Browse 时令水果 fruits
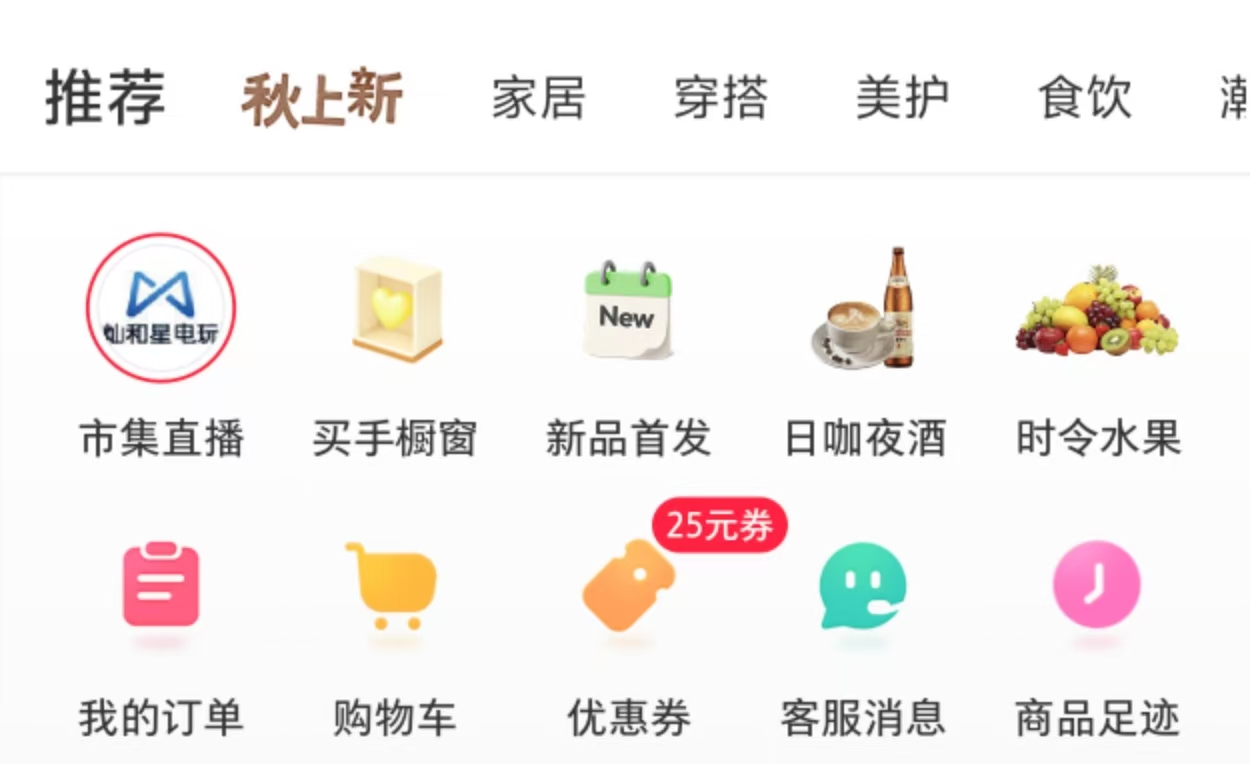Image resolution: width=1250 pixels, height=764 pixels. pos(1098,308)
